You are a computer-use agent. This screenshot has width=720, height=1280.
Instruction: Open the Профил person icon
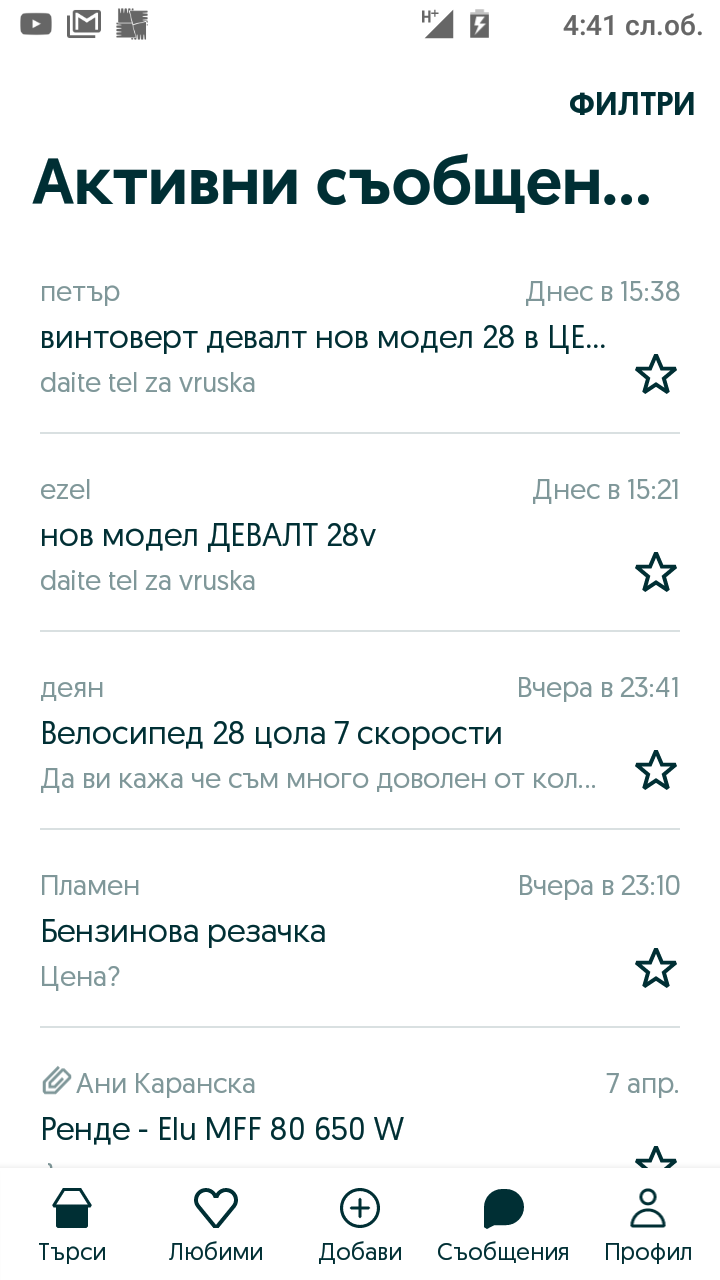coord(648,1208)
